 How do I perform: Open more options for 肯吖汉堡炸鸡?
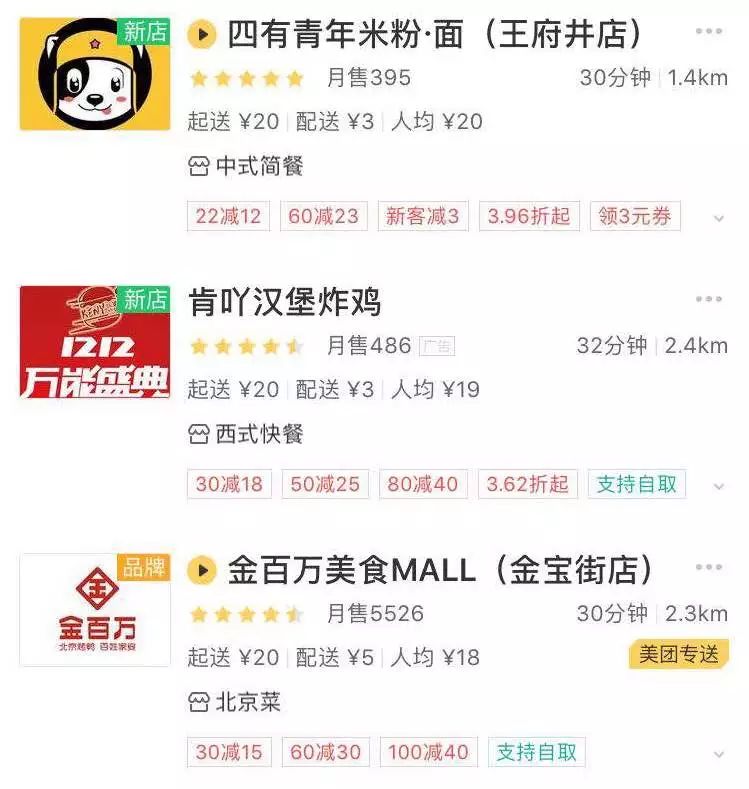tap(708, 300)
